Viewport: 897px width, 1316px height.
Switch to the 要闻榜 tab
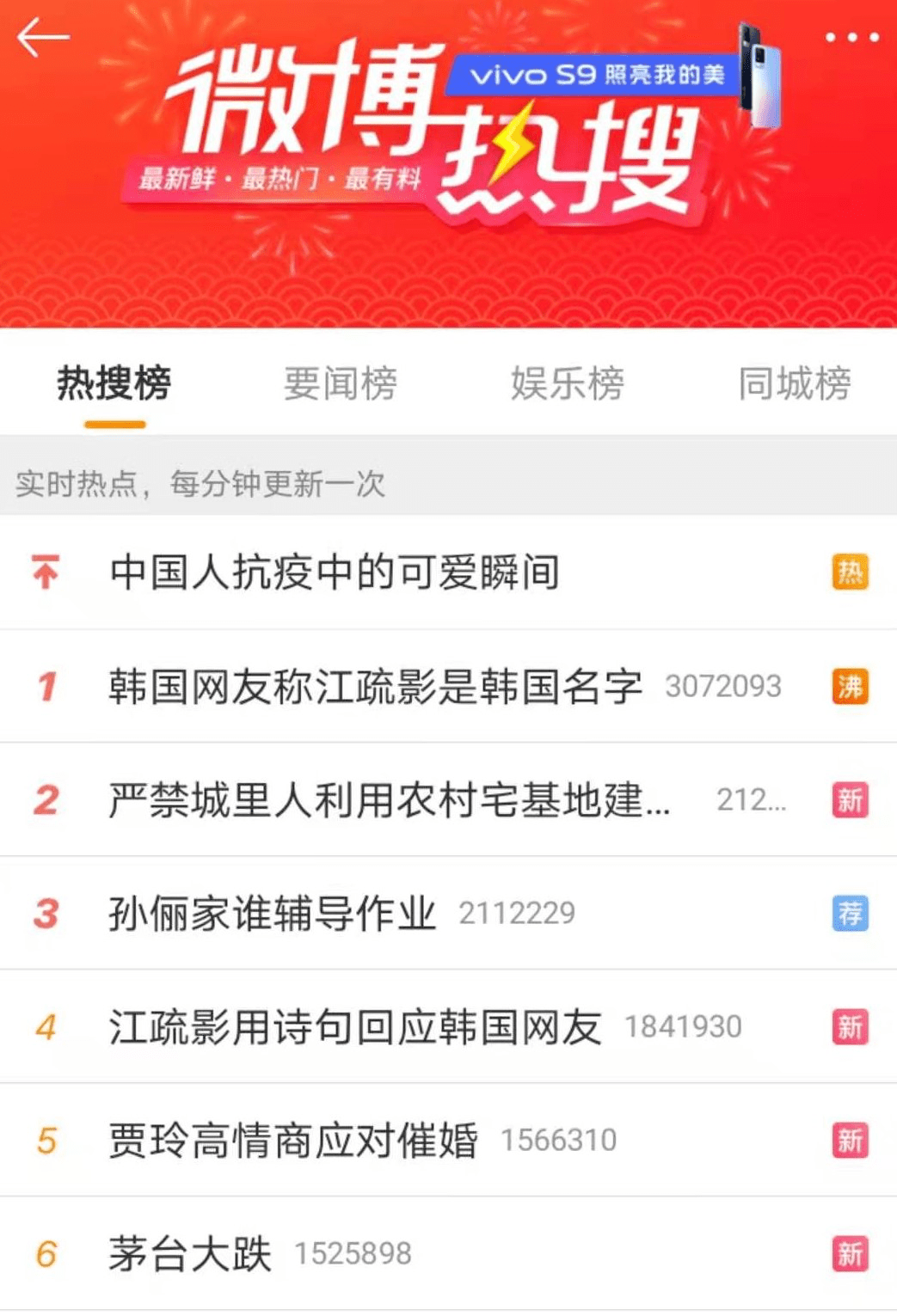tap(341, 383)
